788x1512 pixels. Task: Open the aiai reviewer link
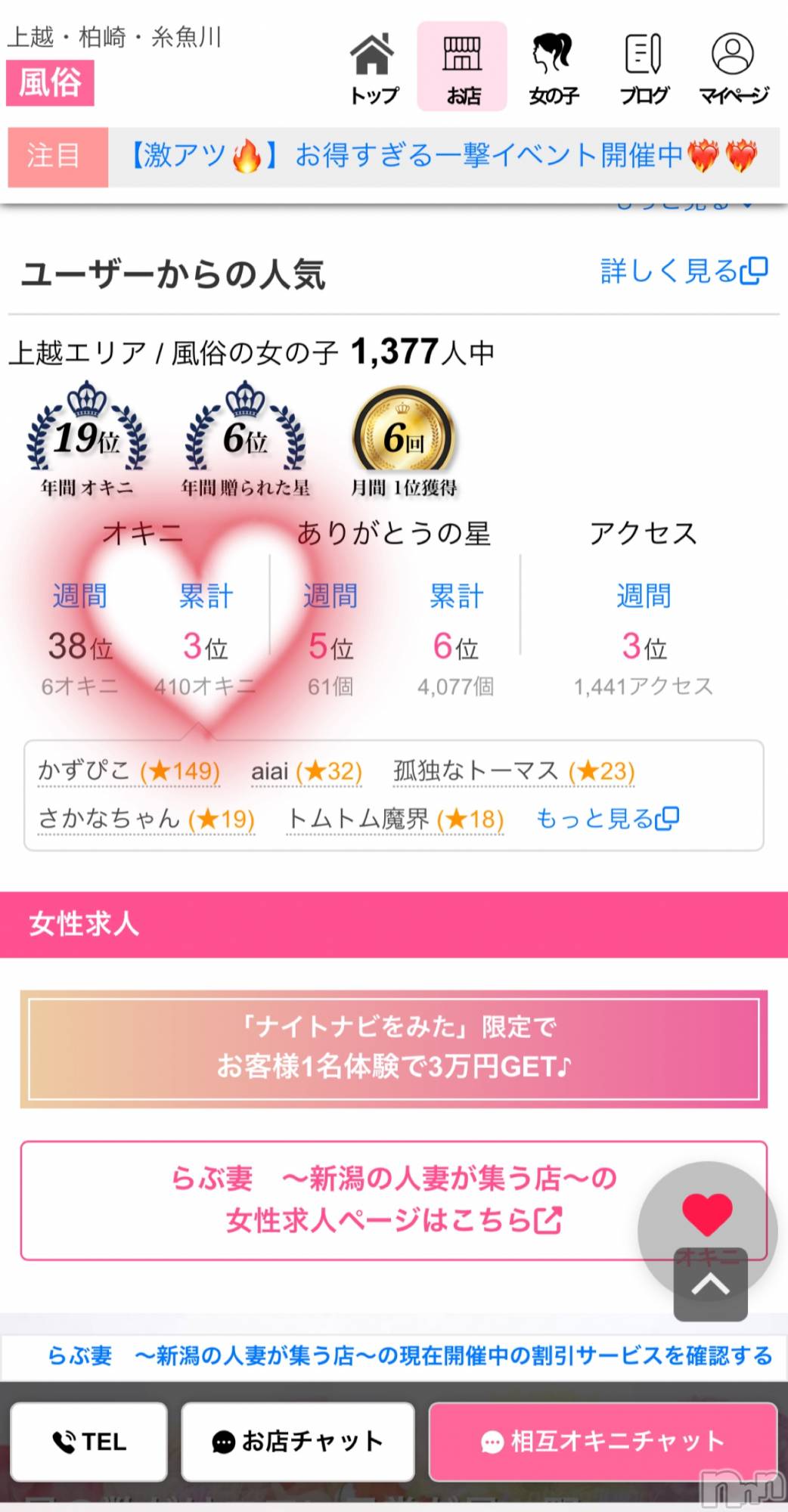pos(306,770)
